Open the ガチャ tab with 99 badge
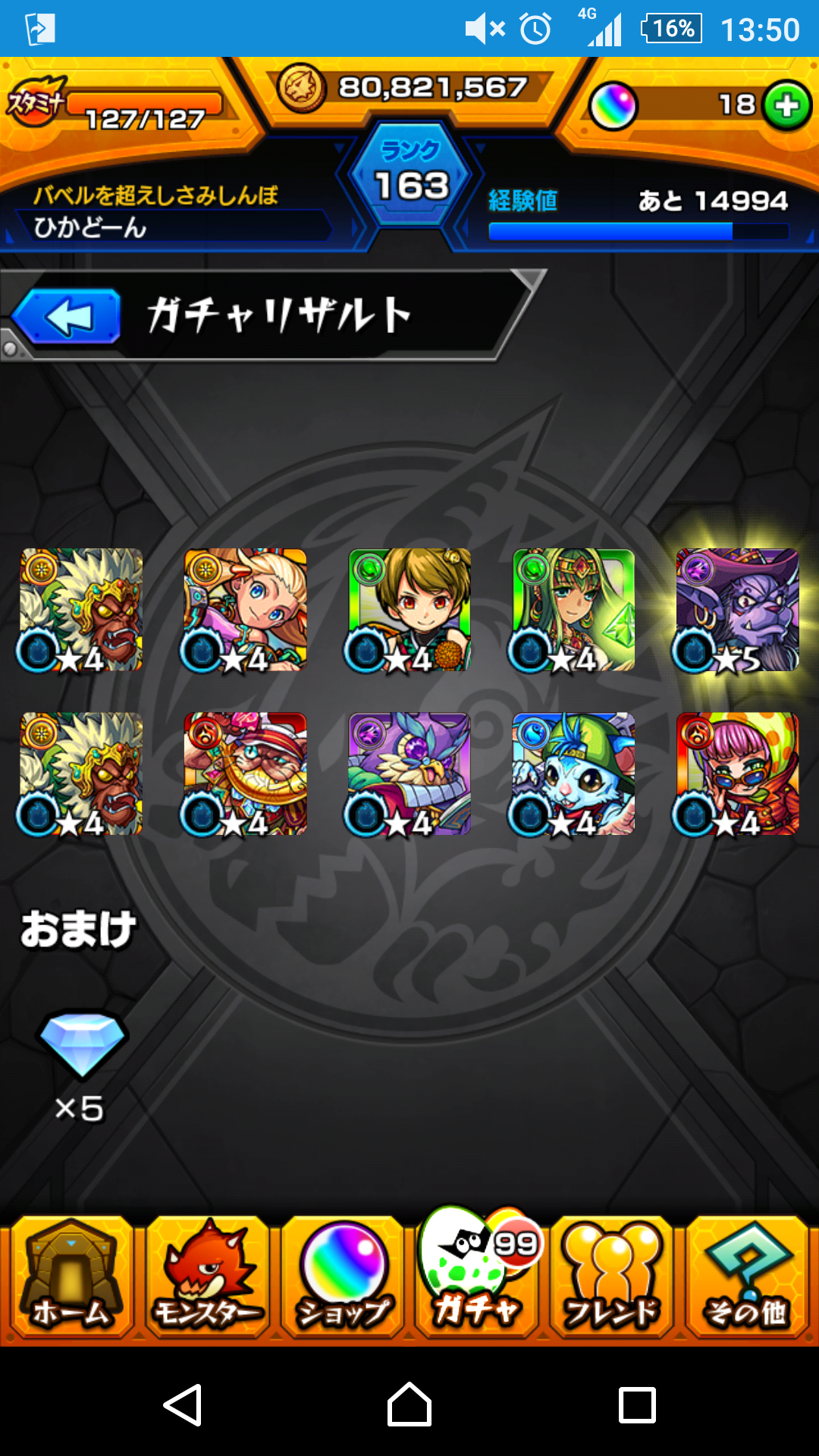819x1456 pixels. (x=478, y=1272)
